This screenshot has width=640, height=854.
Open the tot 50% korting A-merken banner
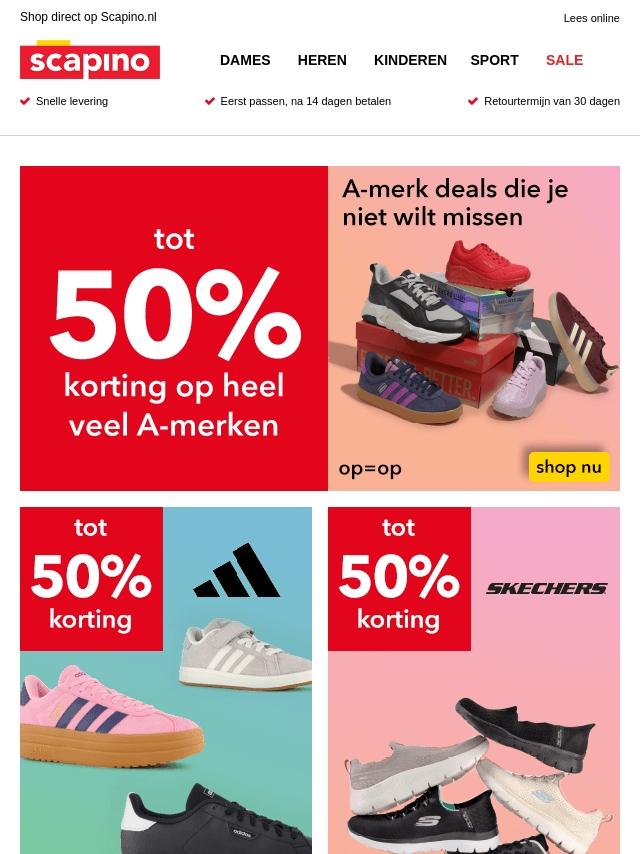pyautogui.click(x=174, y=328)
